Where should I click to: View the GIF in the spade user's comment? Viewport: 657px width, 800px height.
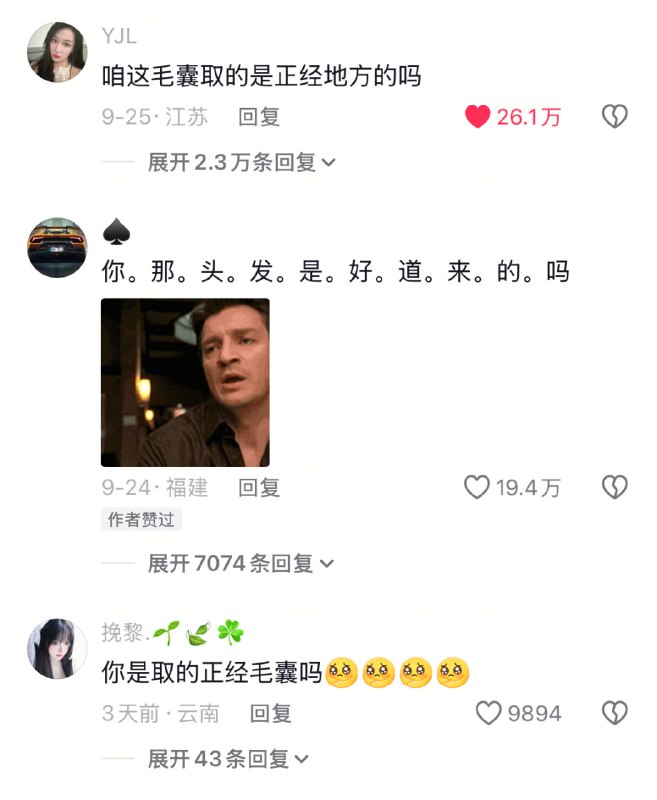185,382
